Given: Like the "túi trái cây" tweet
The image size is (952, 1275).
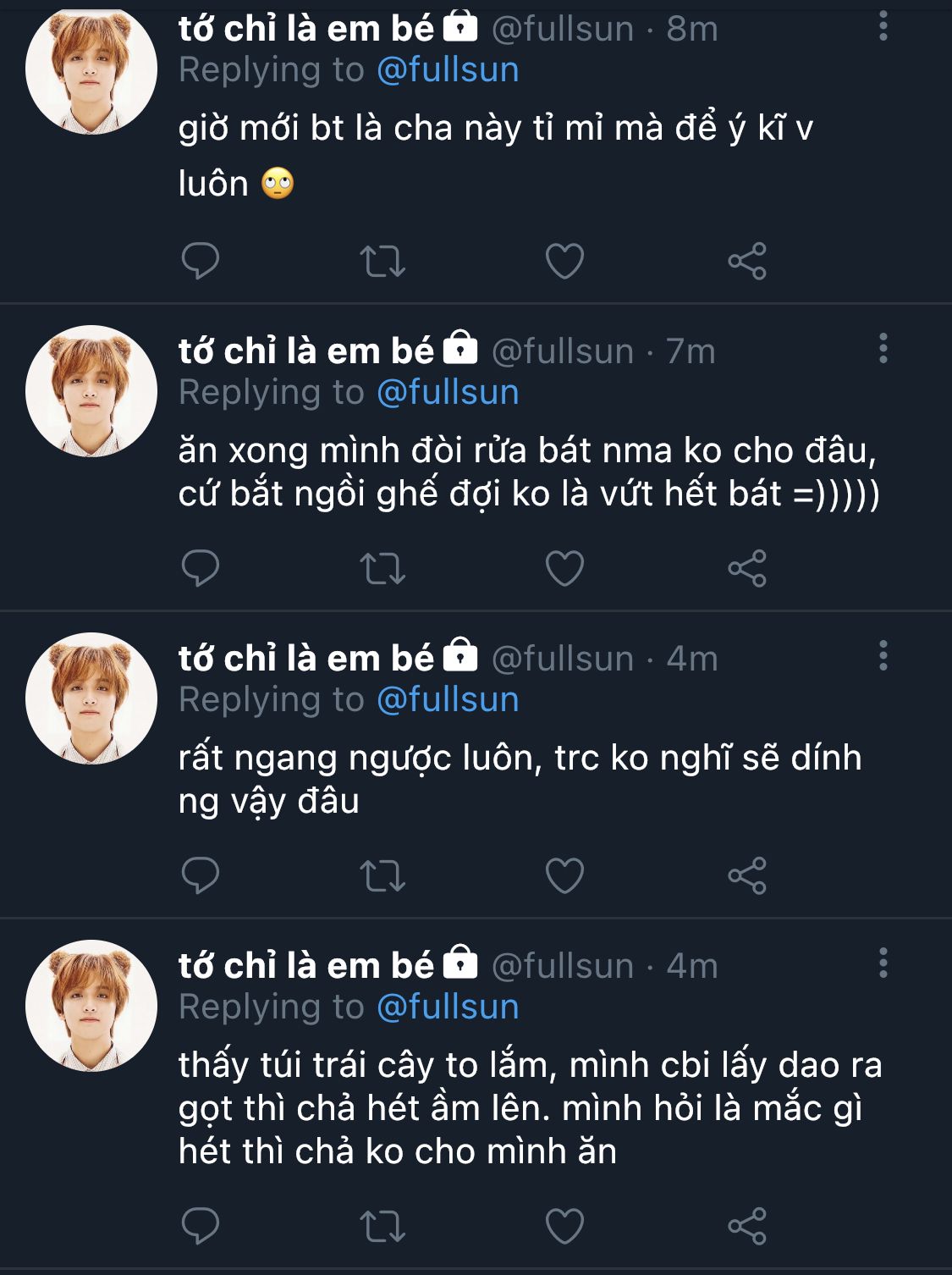Looking at the screenshot, I should (x=564, y=1226).
